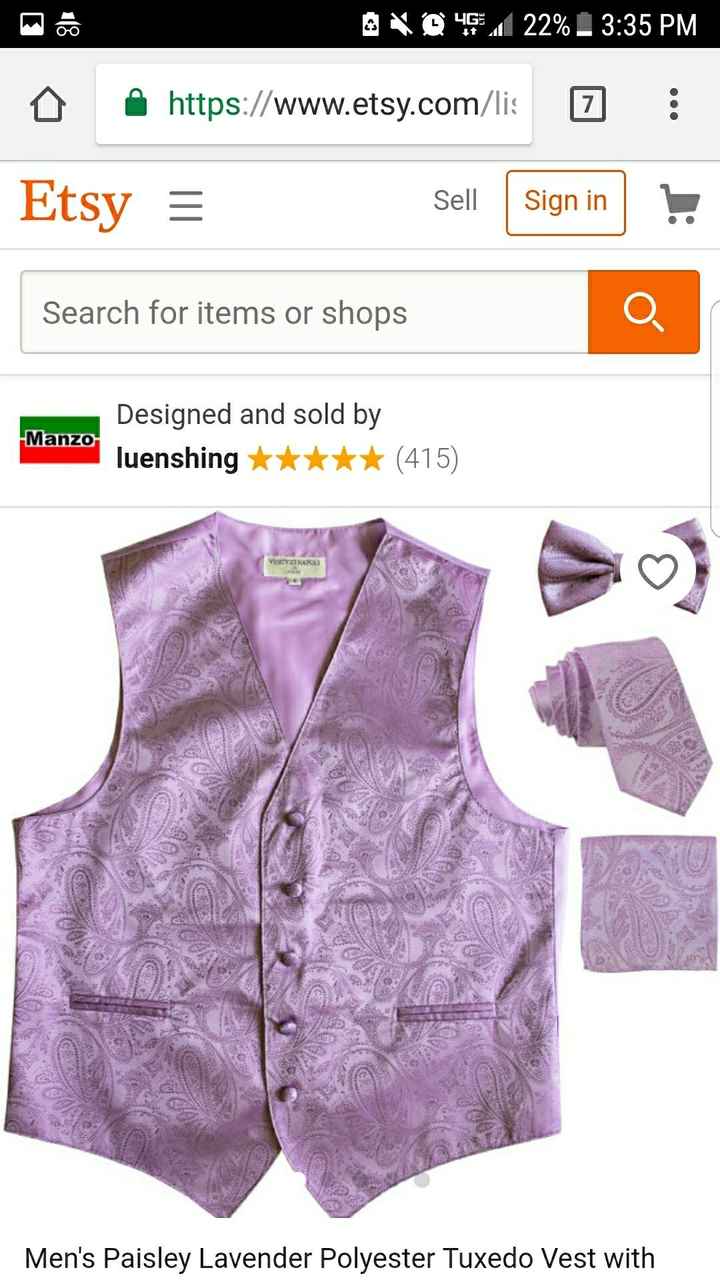Open the browser overflow three-dot menu
The height and width of the screenshot is (1280, 720).
pyautogui.click(x=672, y=103)
